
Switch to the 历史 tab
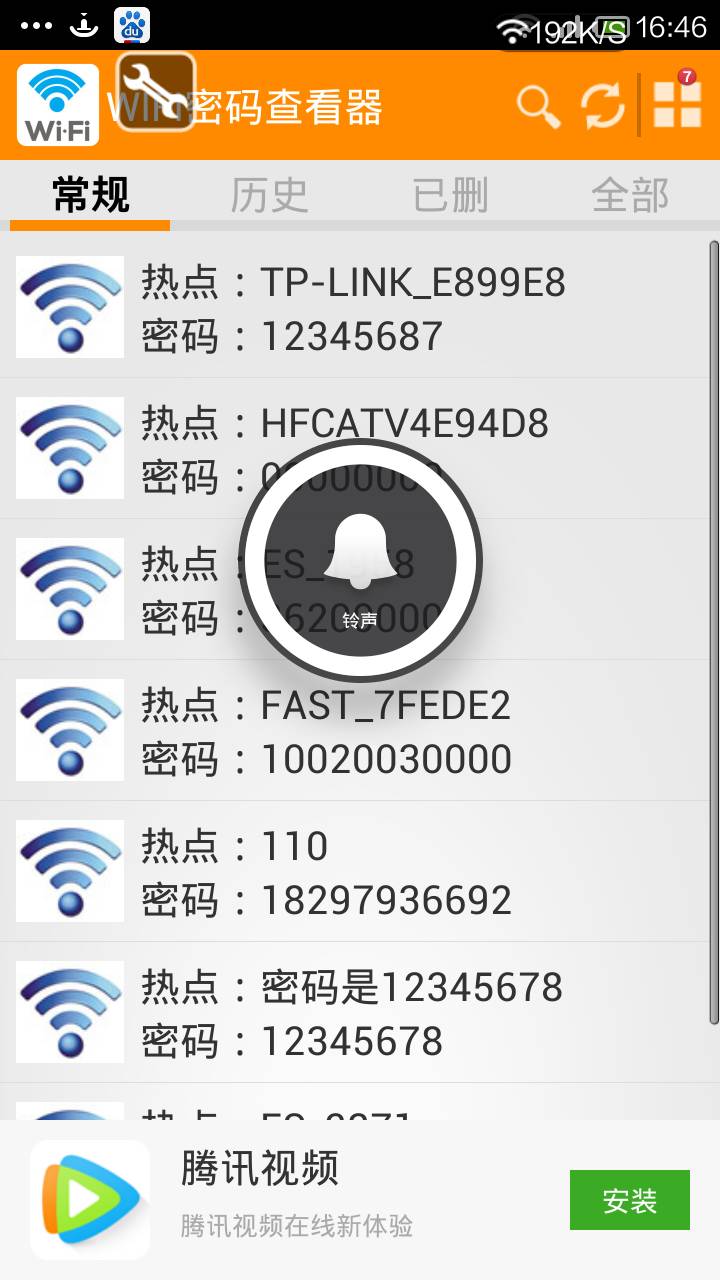[x=268, y=195]
